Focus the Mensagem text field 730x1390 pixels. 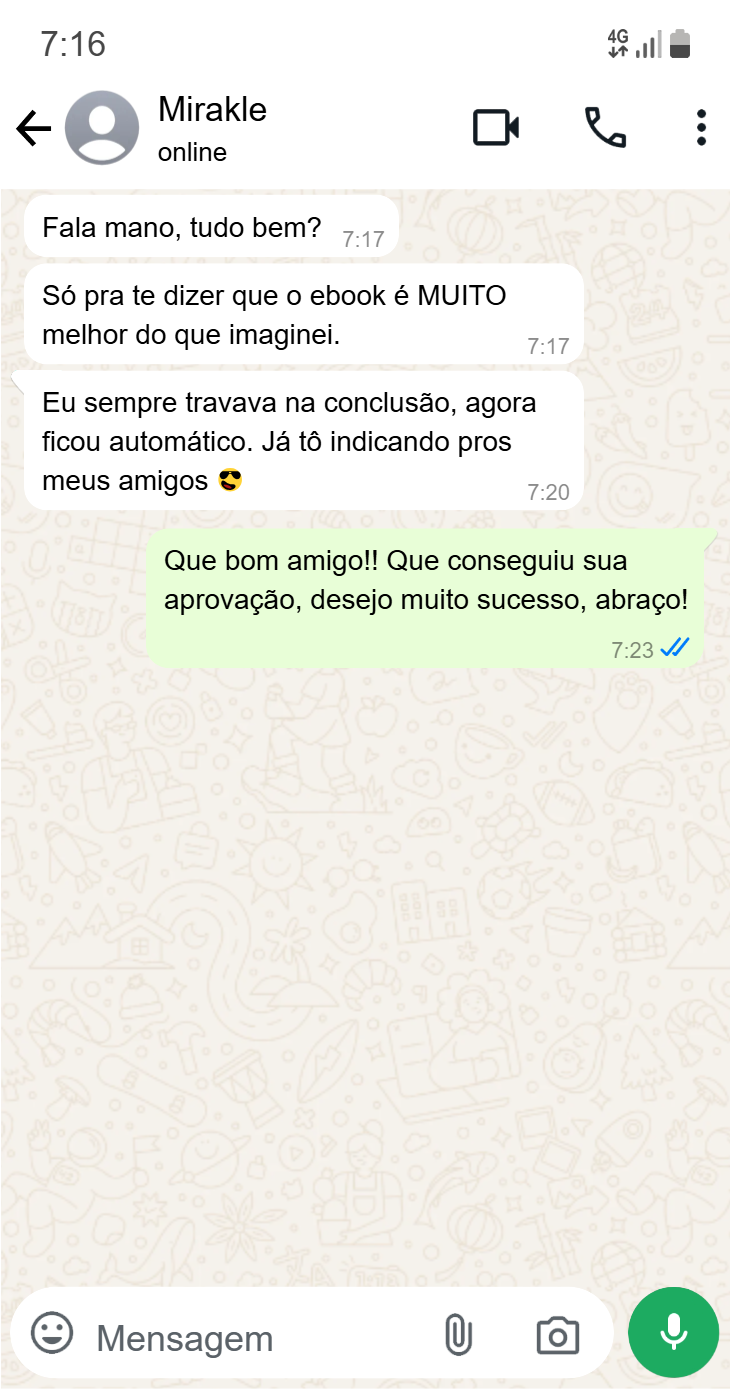(x=250, y=1337)
